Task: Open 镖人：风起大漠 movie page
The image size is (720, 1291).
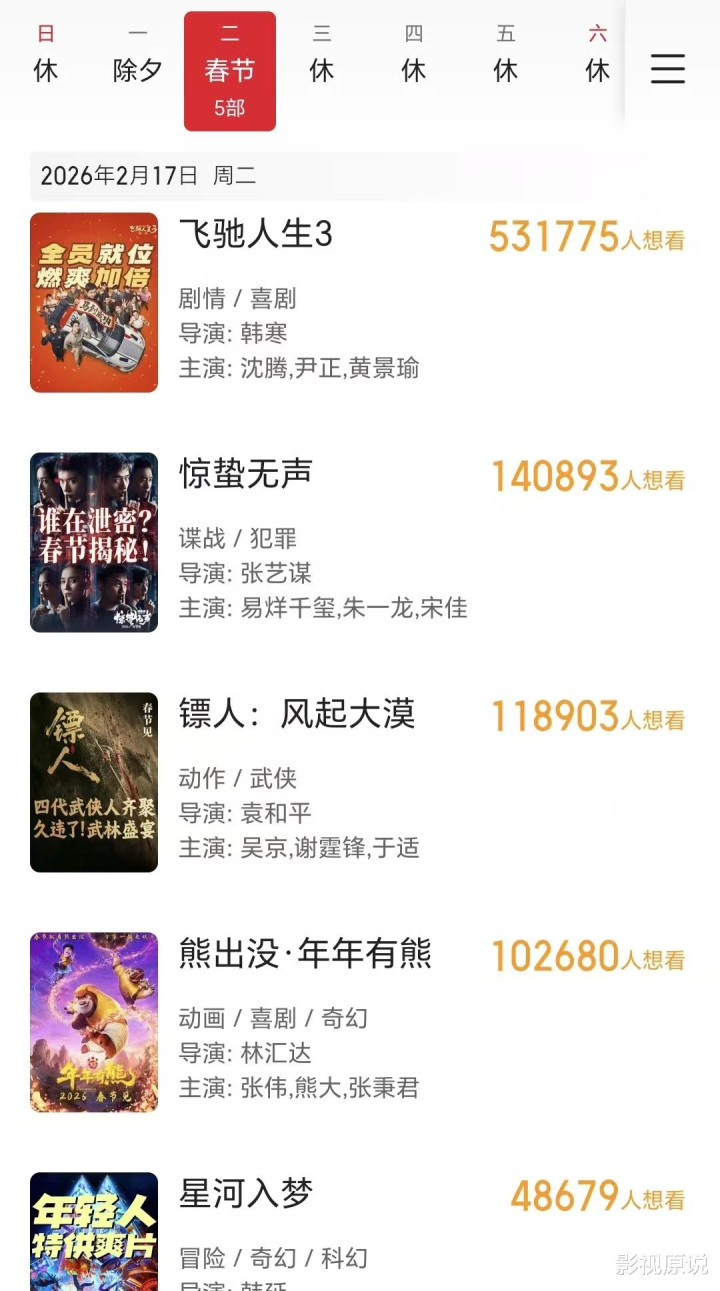Action: pyautogui.click(x=297, y=715)
